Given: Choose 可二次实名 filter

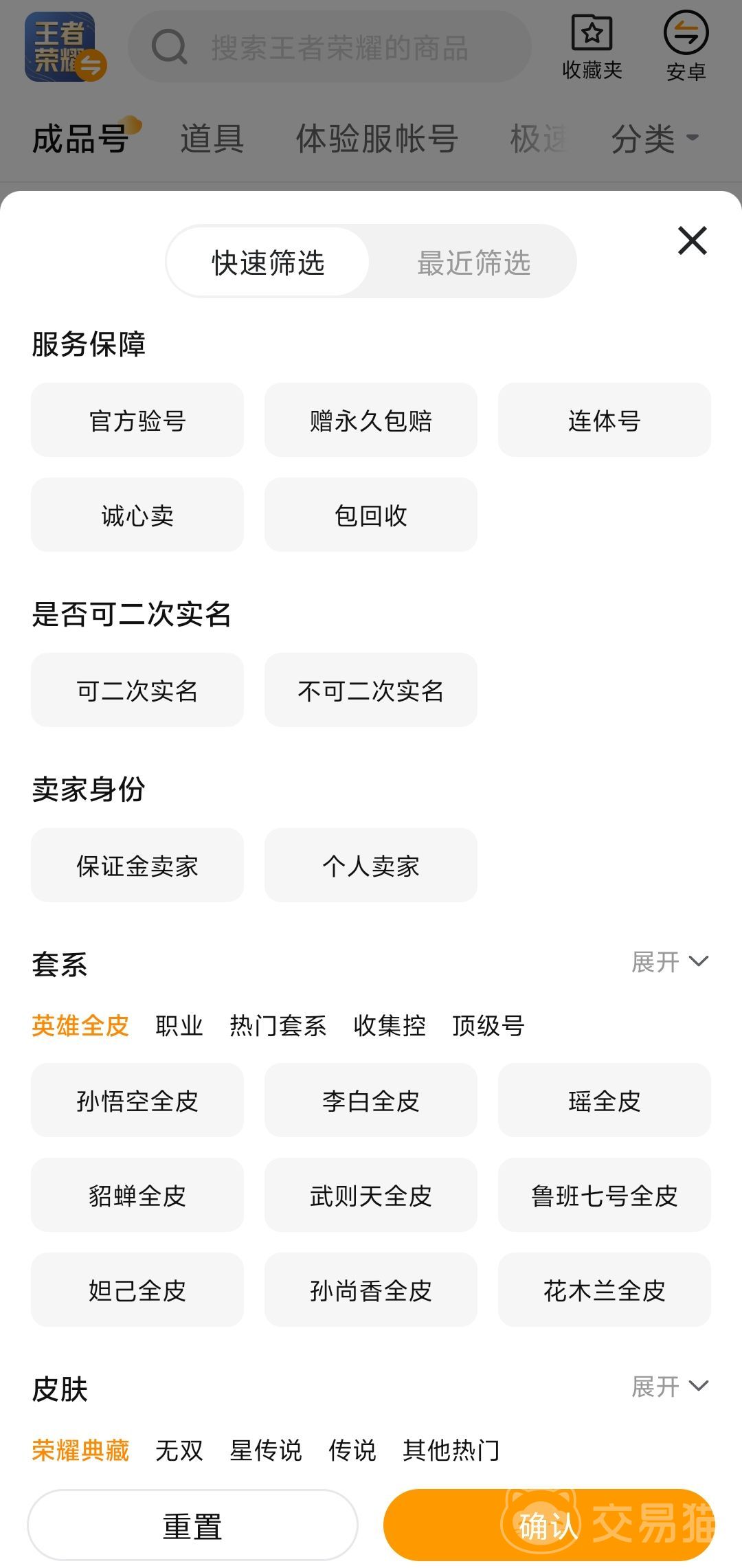Looking at the screenshot, I should (x=137, y=691).
